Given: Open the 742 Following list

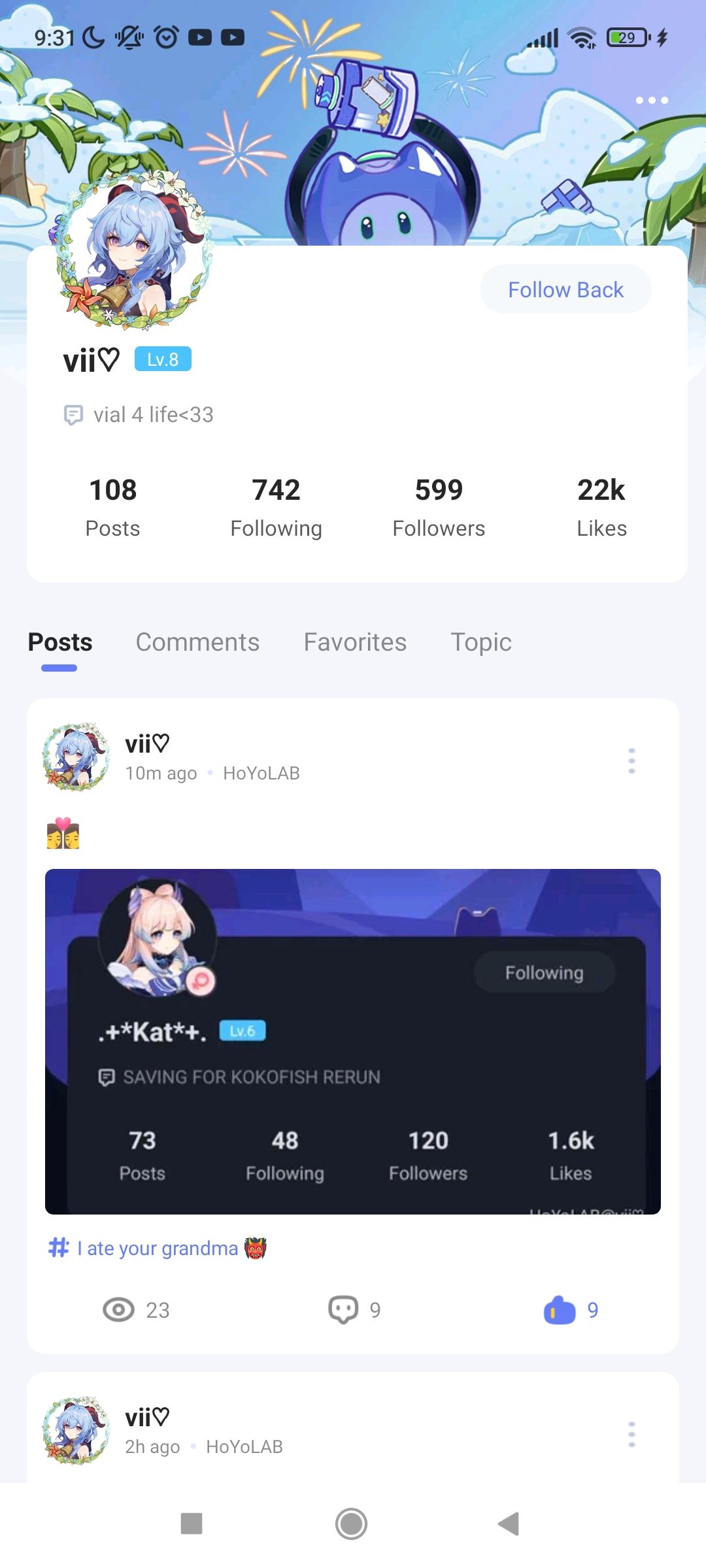Looking at the screenshot, I should [x=276, y=507].
